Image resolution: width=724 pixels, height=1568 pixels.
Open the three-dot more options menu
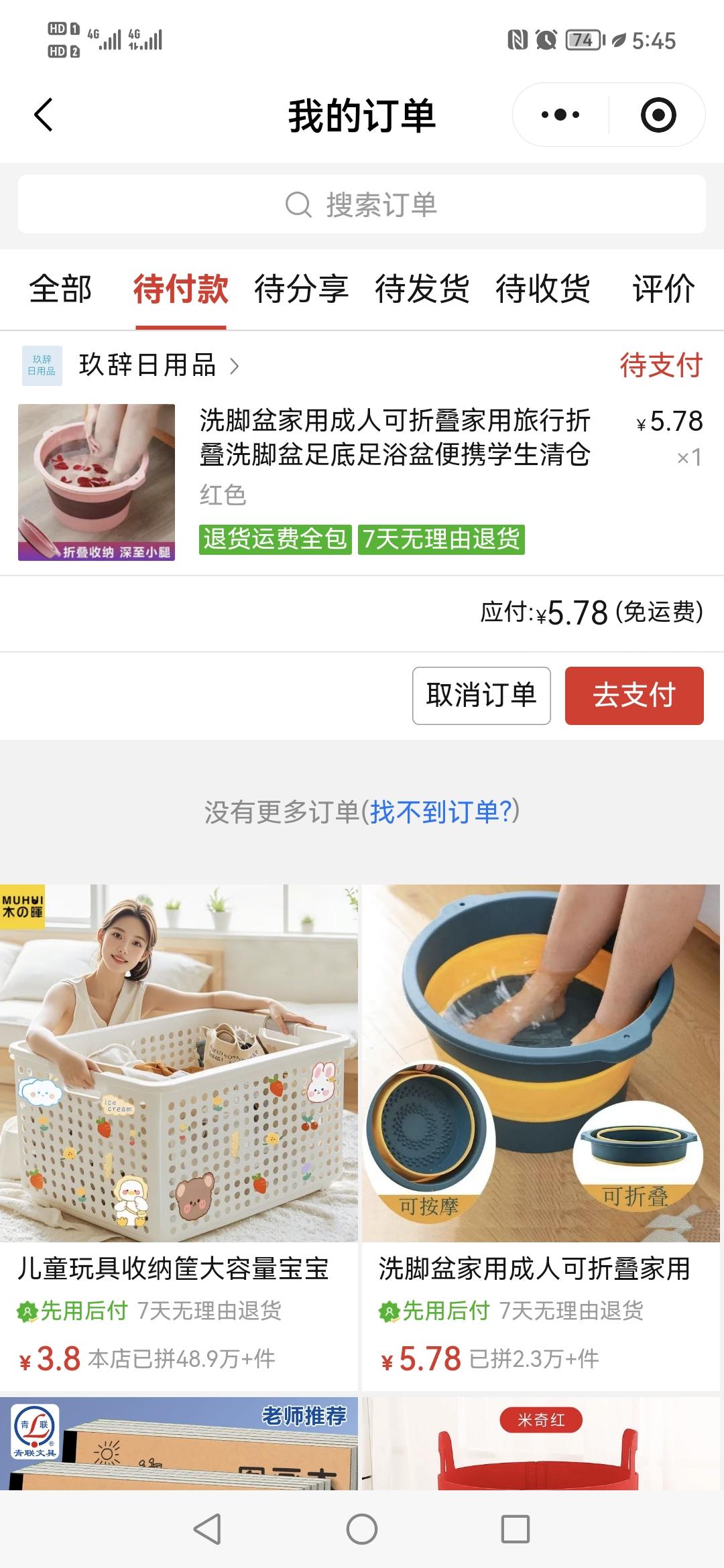click(560, 114)
